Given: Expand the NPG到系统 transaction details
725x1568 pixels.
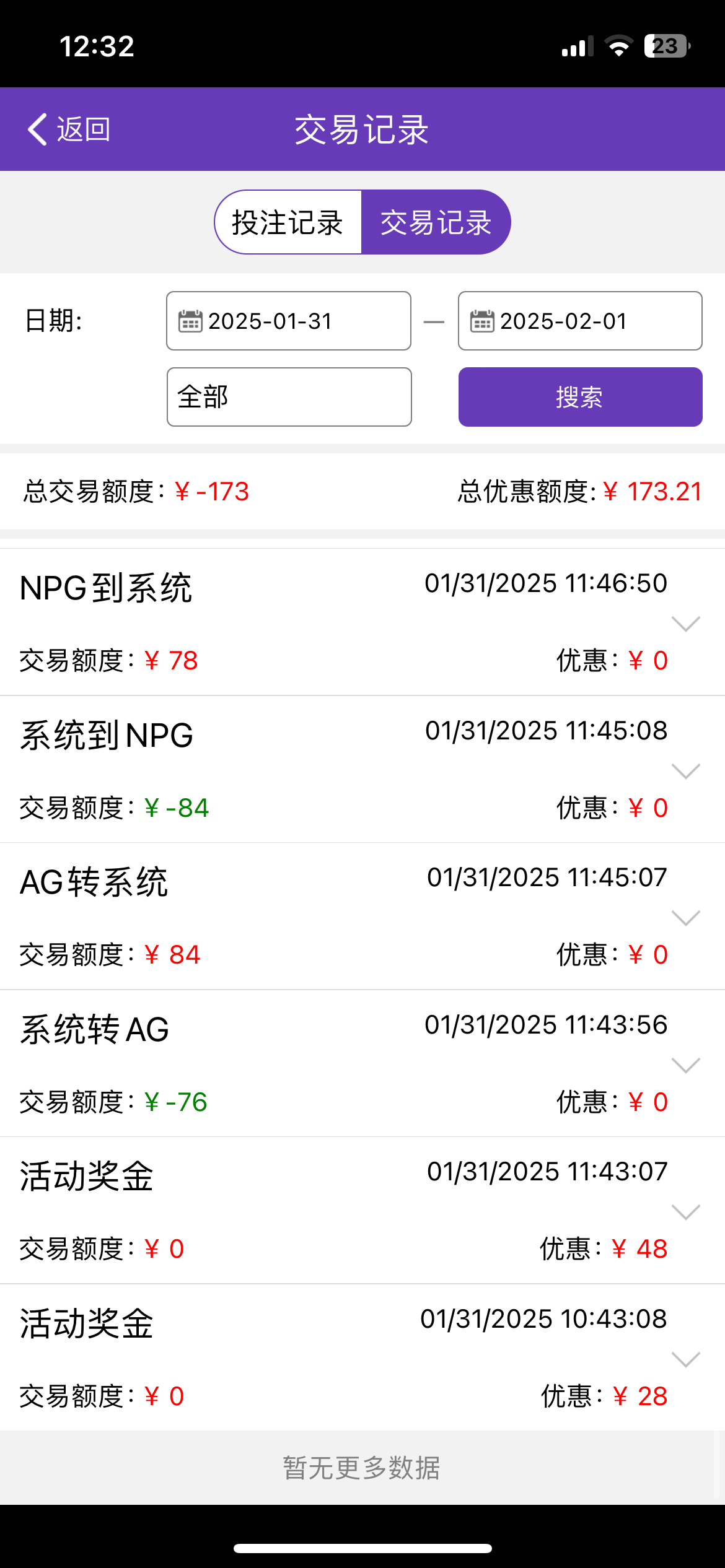Looking at the screenshot, I should point(685,623).
